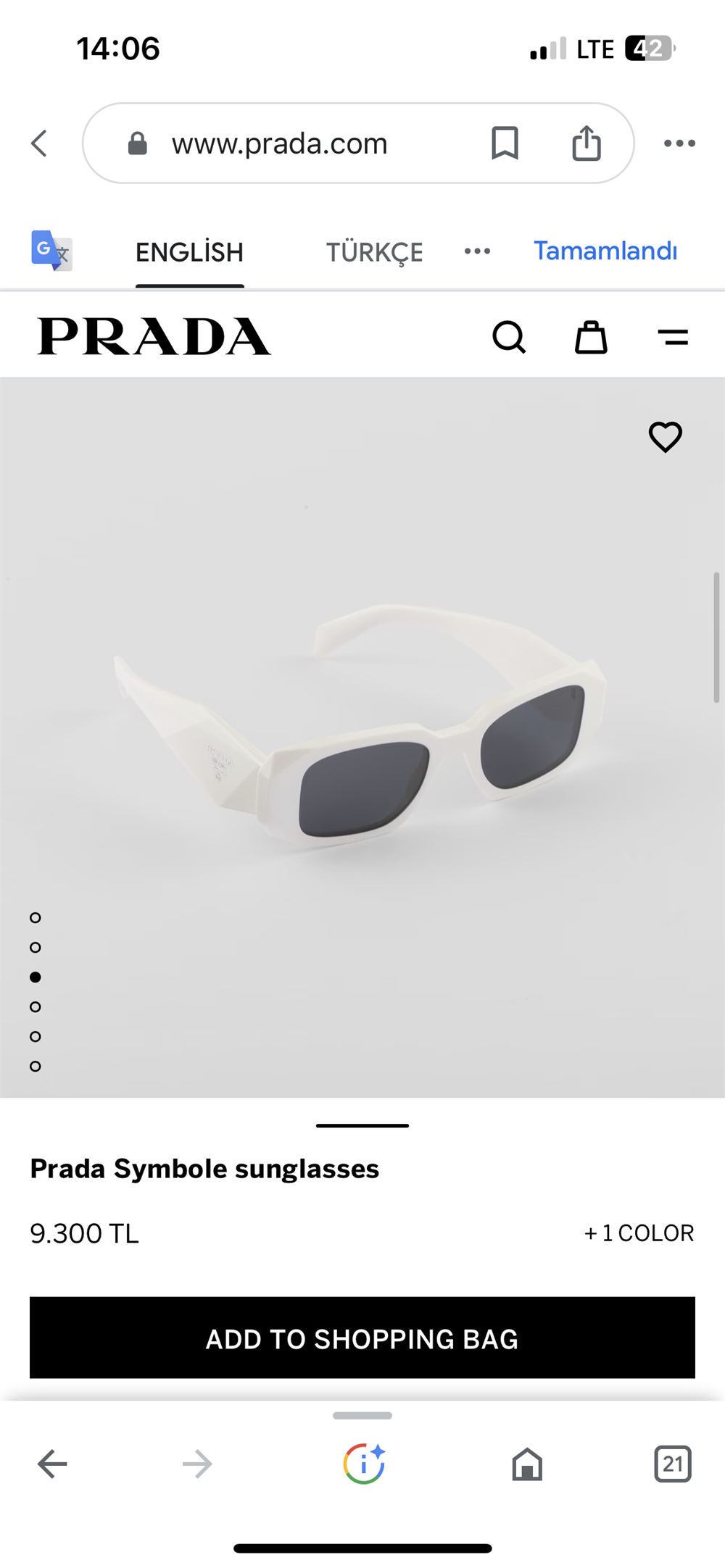Open the Prada hamburger menu

[x=673, y=337]
